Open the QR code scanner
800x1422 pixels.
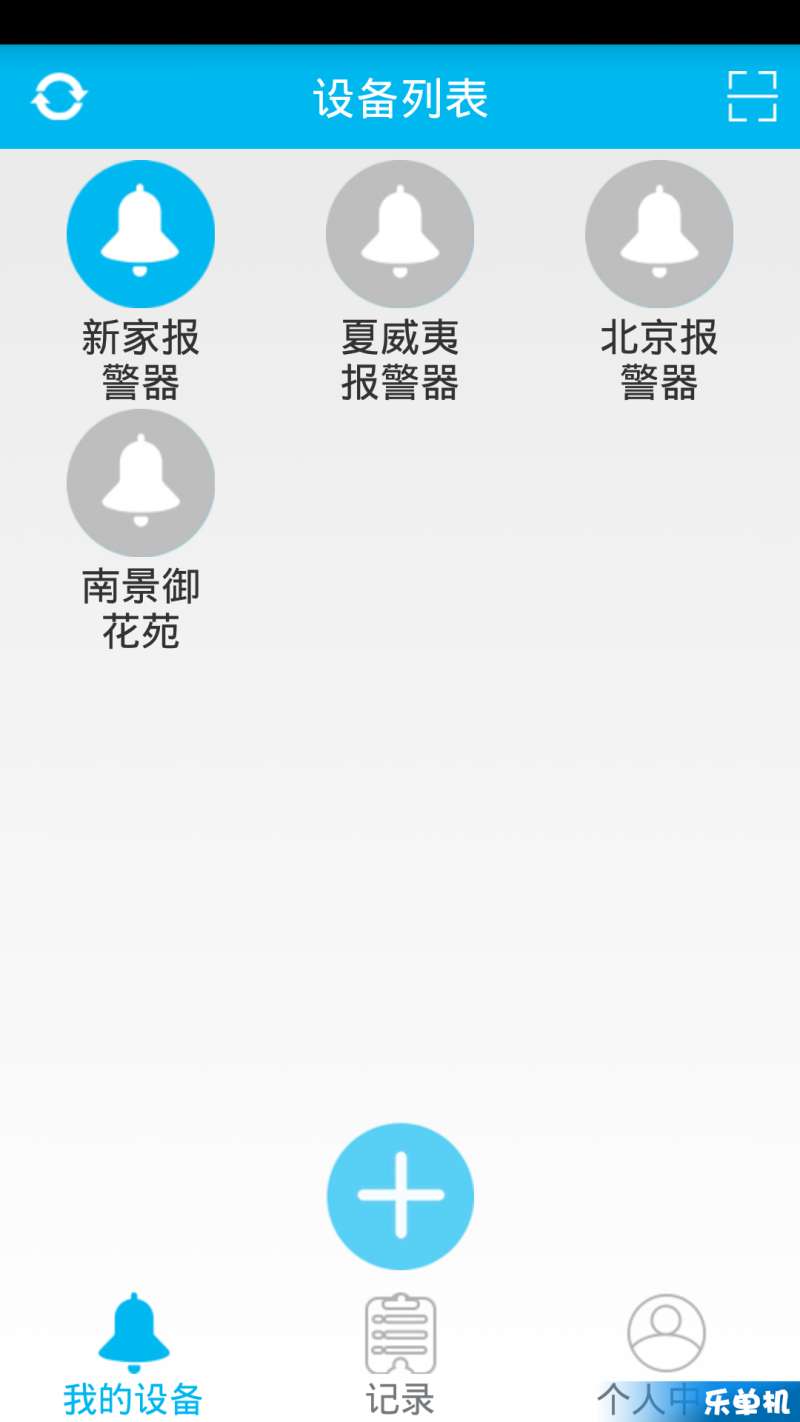(x=752, y=97)
